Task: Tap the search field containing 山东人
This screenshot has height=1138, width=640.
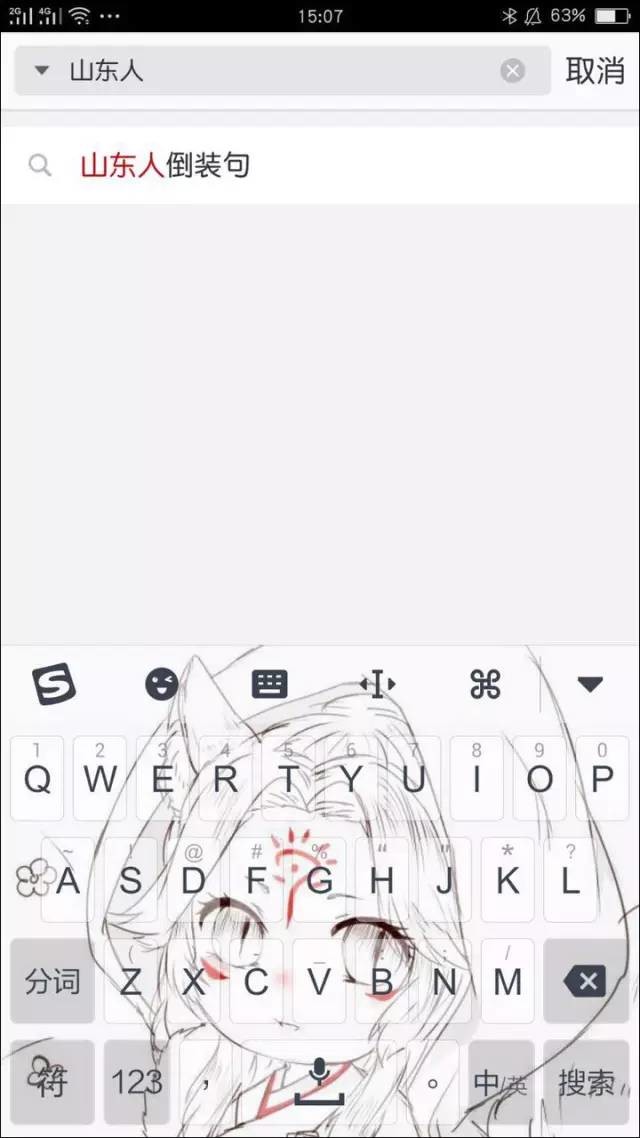Action: (282, 70)
